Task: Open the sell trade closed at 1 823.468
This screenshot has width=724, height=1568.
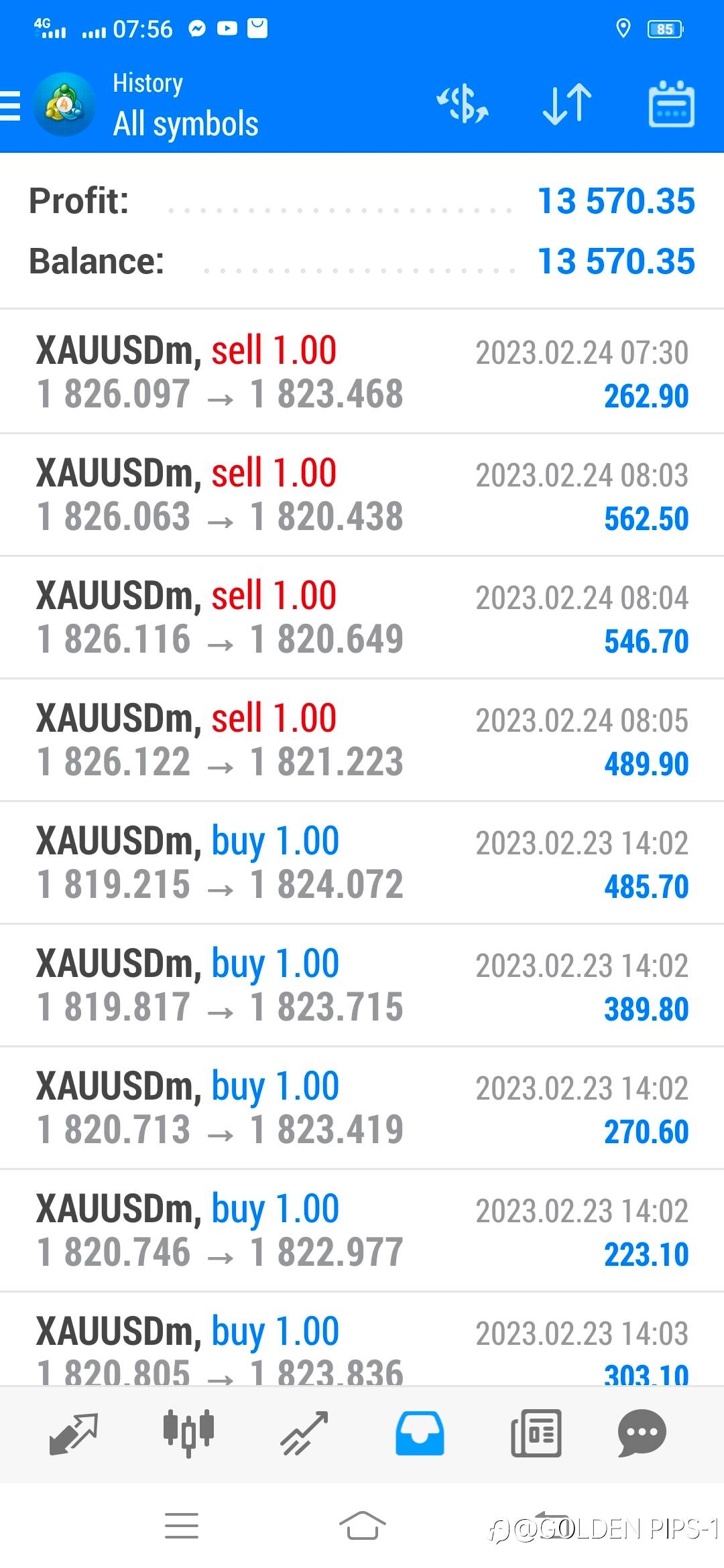Action: (x=362, y=372)
